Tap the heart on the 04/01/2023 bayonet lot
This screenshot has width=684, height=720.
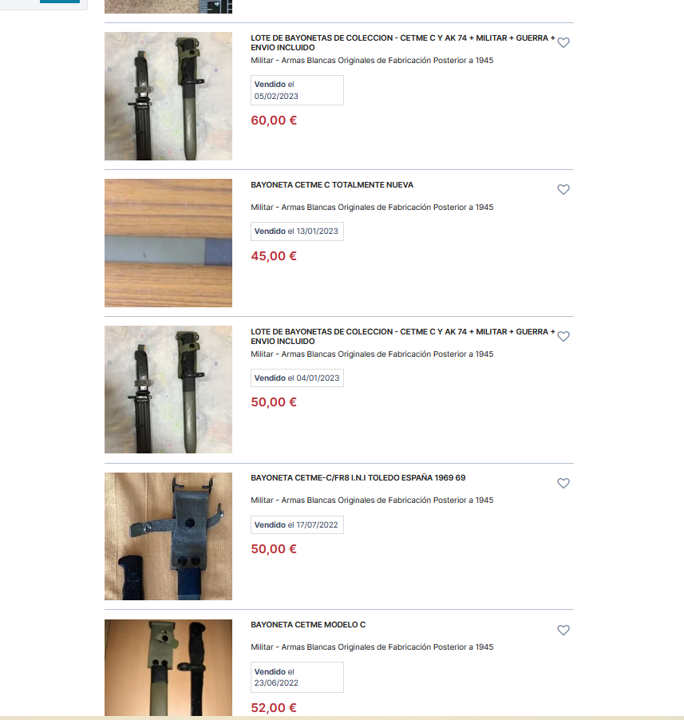click(563, 337)
